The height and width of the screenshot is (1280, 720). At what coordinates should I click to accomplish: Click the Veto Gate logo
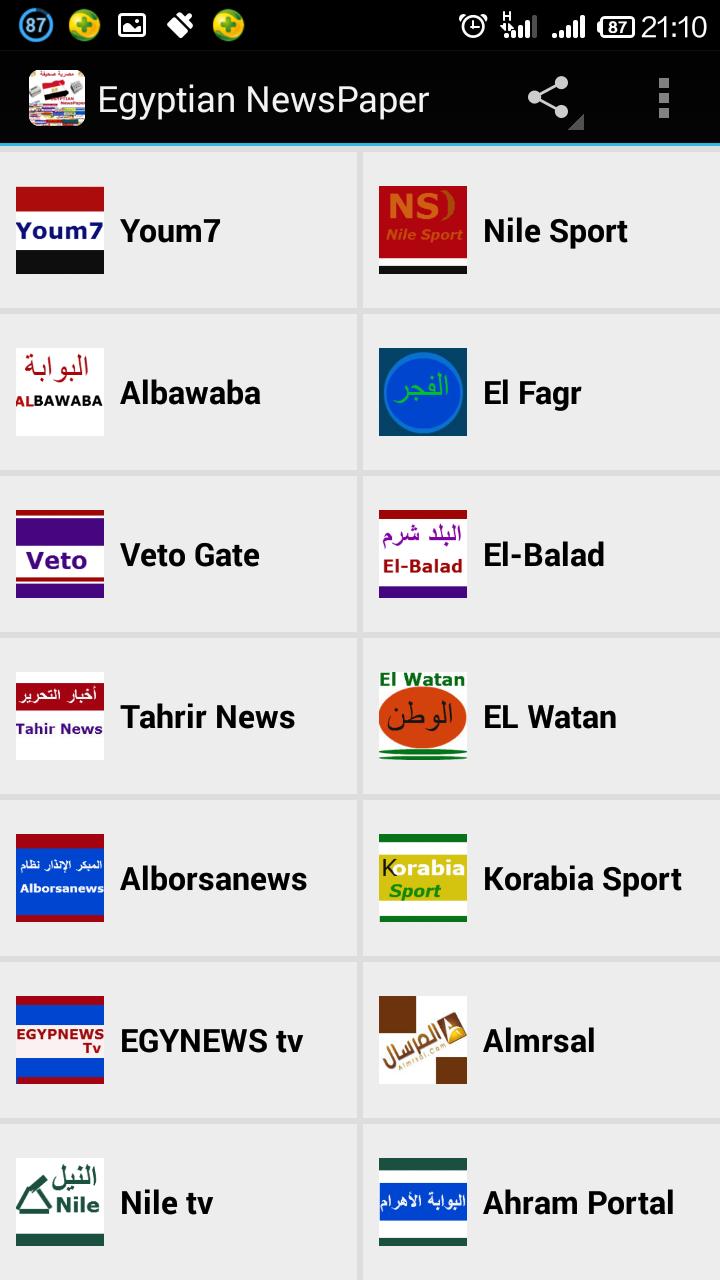59,554
